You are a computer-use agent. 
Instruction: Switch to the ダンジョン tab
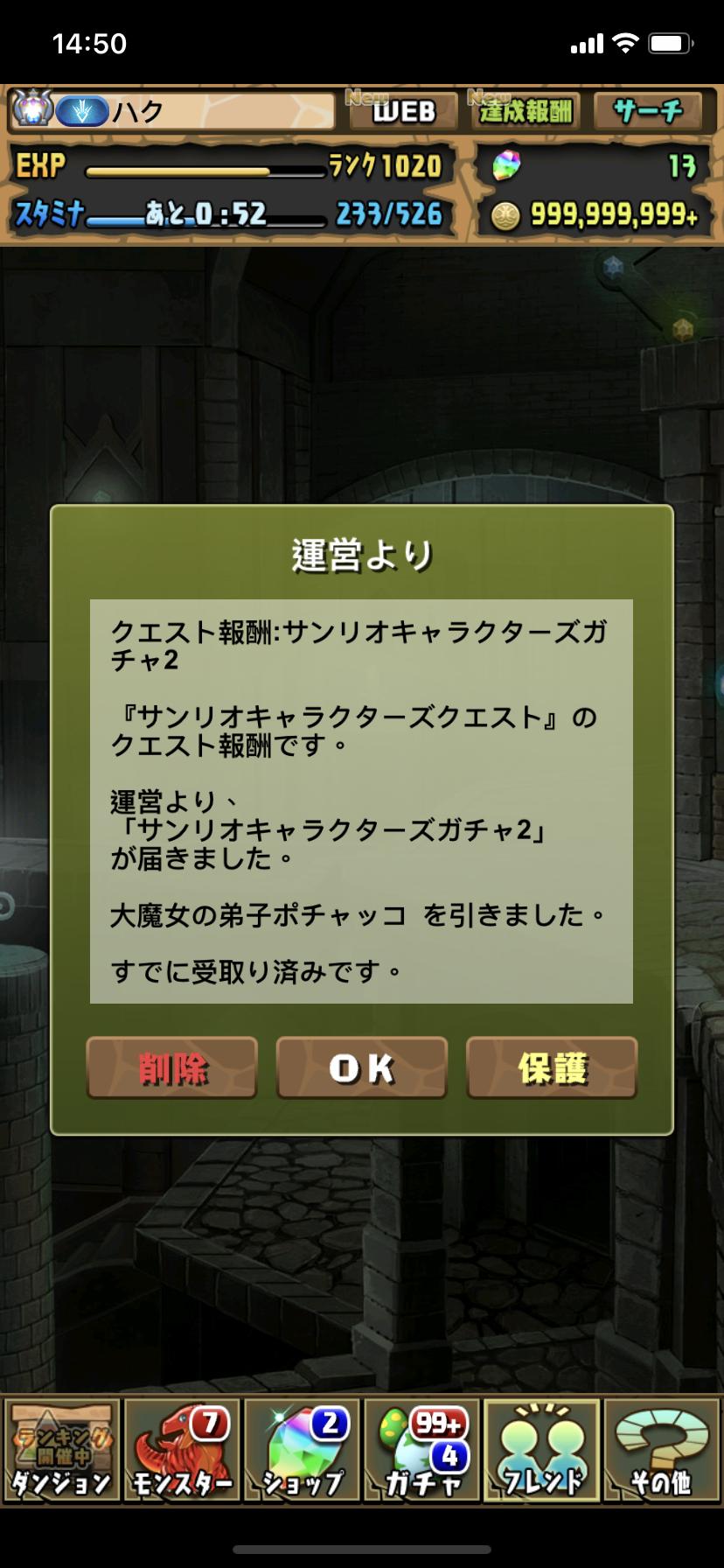61,1451
